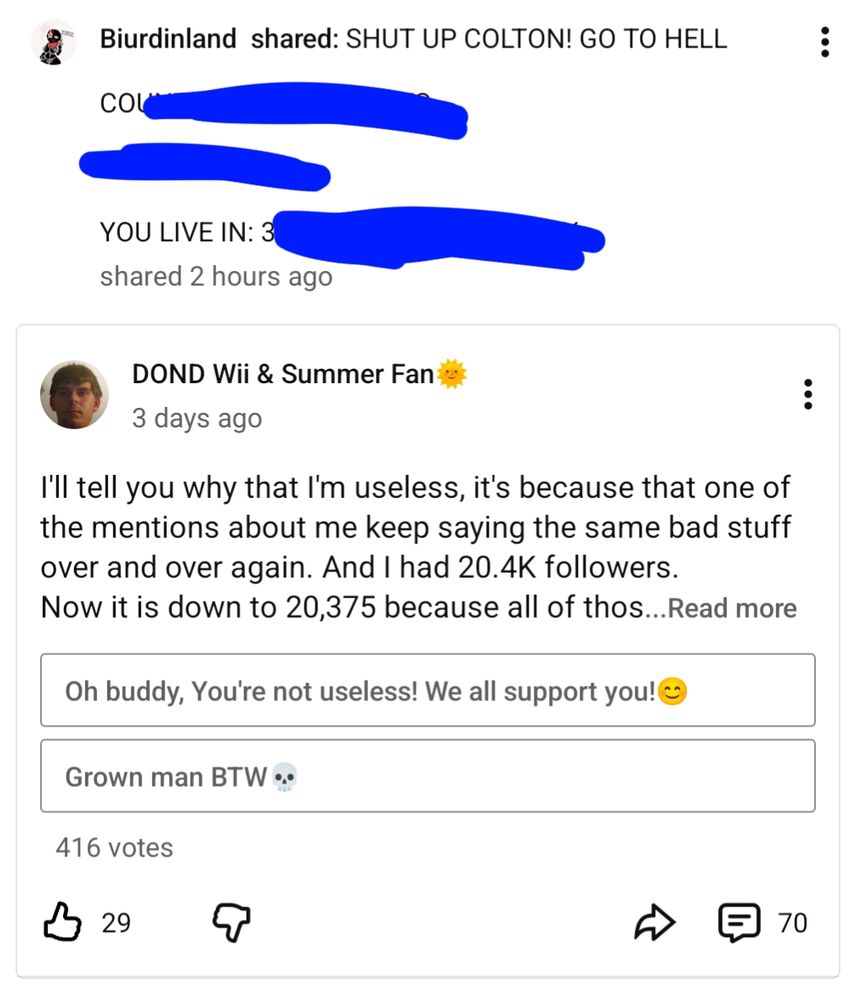Open overflow menu on Biurdinland's shared post
Viewport: 856px width, 1000px height.
coord(825,41)
